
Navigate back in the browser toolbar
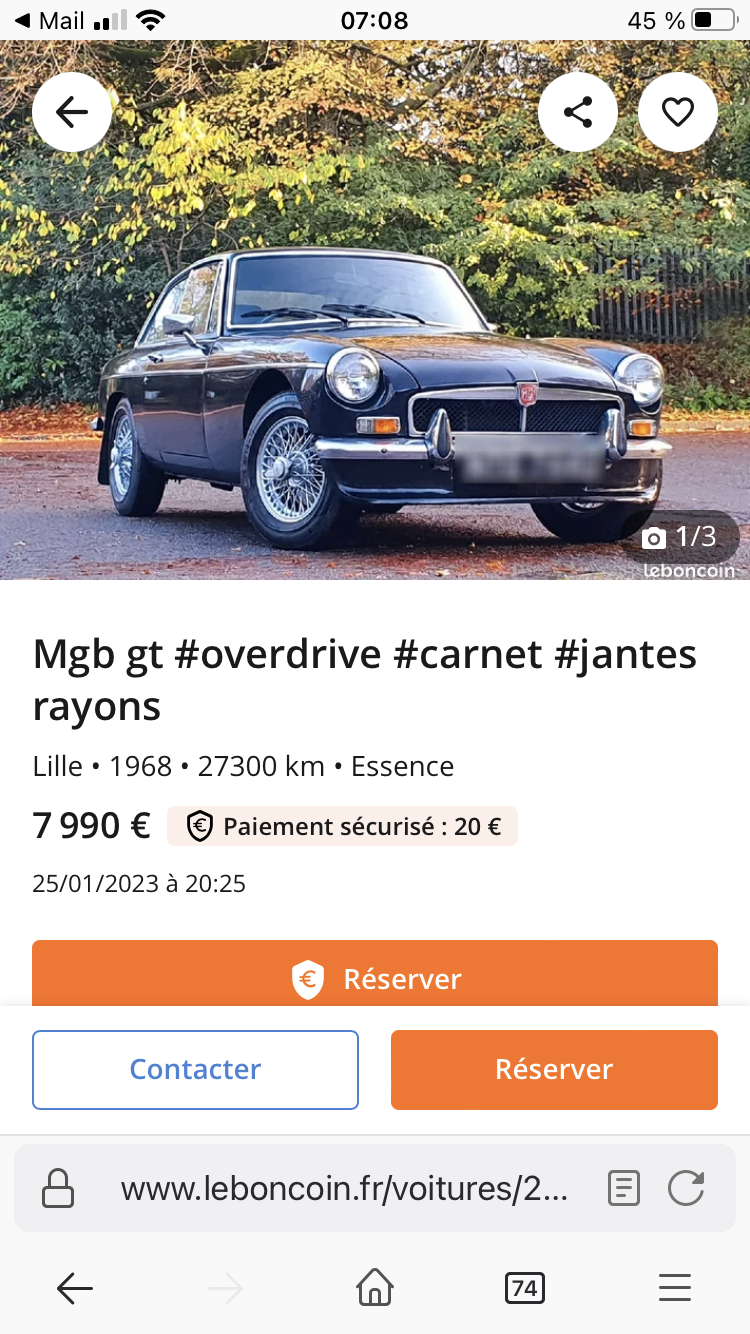point(75,1289)
